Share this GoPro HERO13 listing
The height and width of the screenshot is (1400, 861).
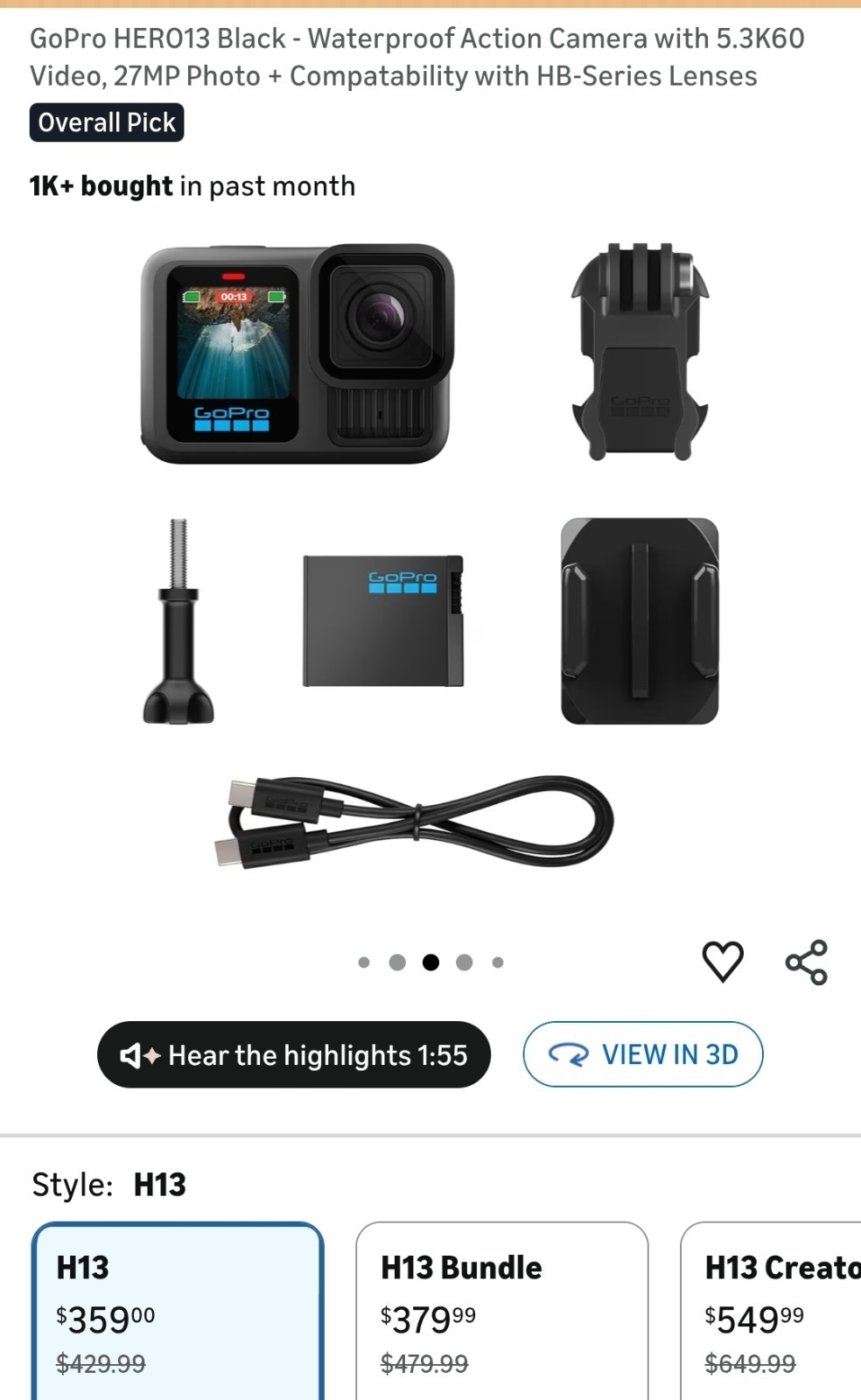(806, 962)
